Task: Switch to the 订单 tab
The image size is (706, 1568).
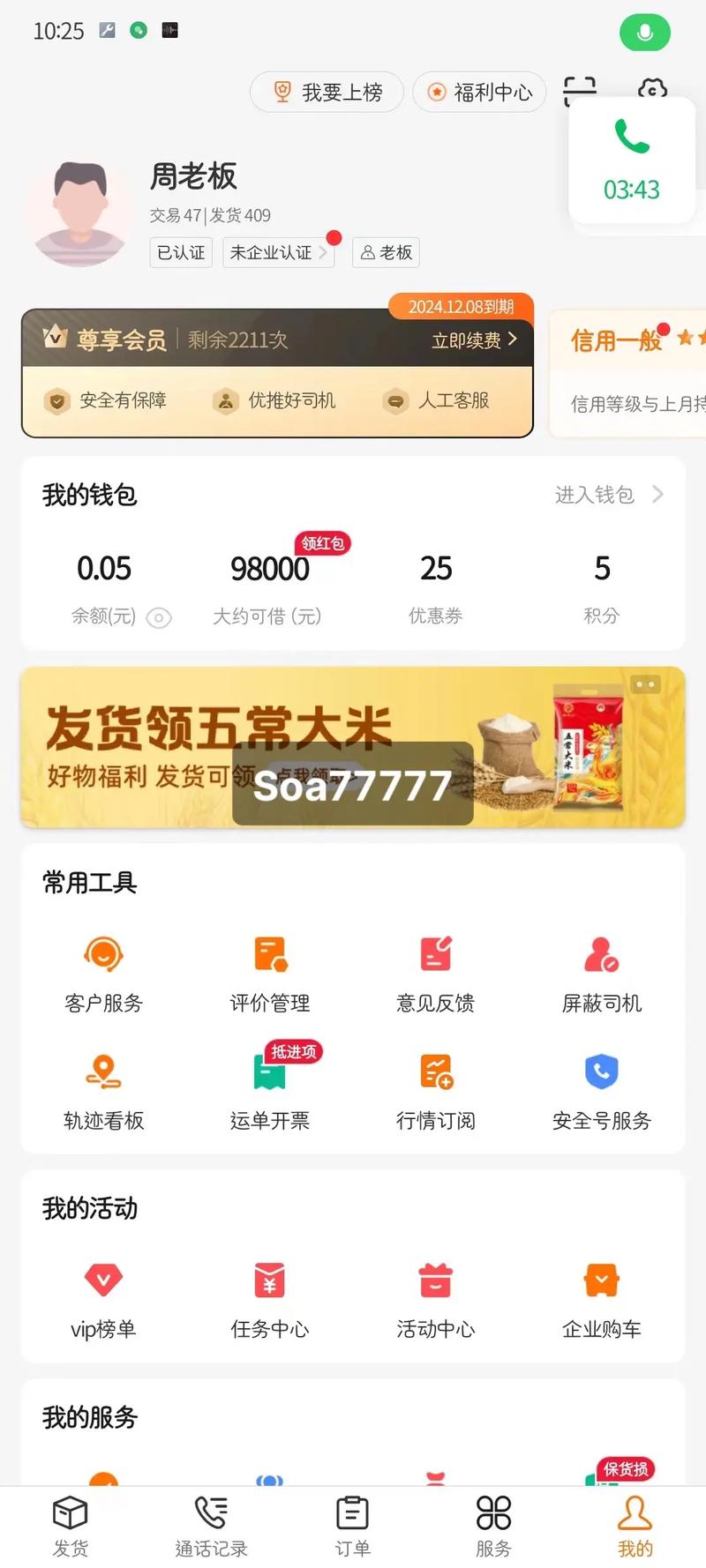Action: click(x=352, y=1524)
